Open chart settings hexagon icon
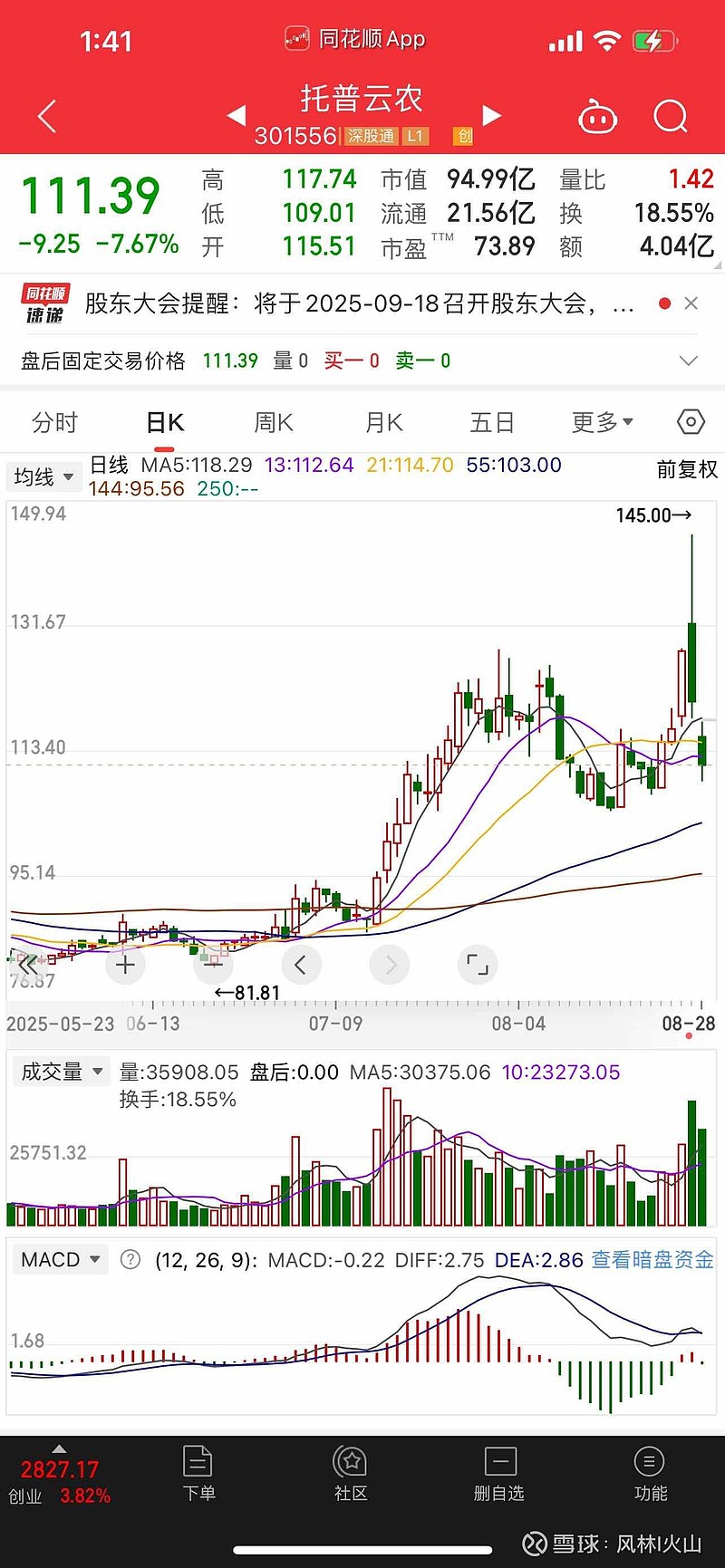Viewport: 725px width, 1568px height. tap(691, 422)
